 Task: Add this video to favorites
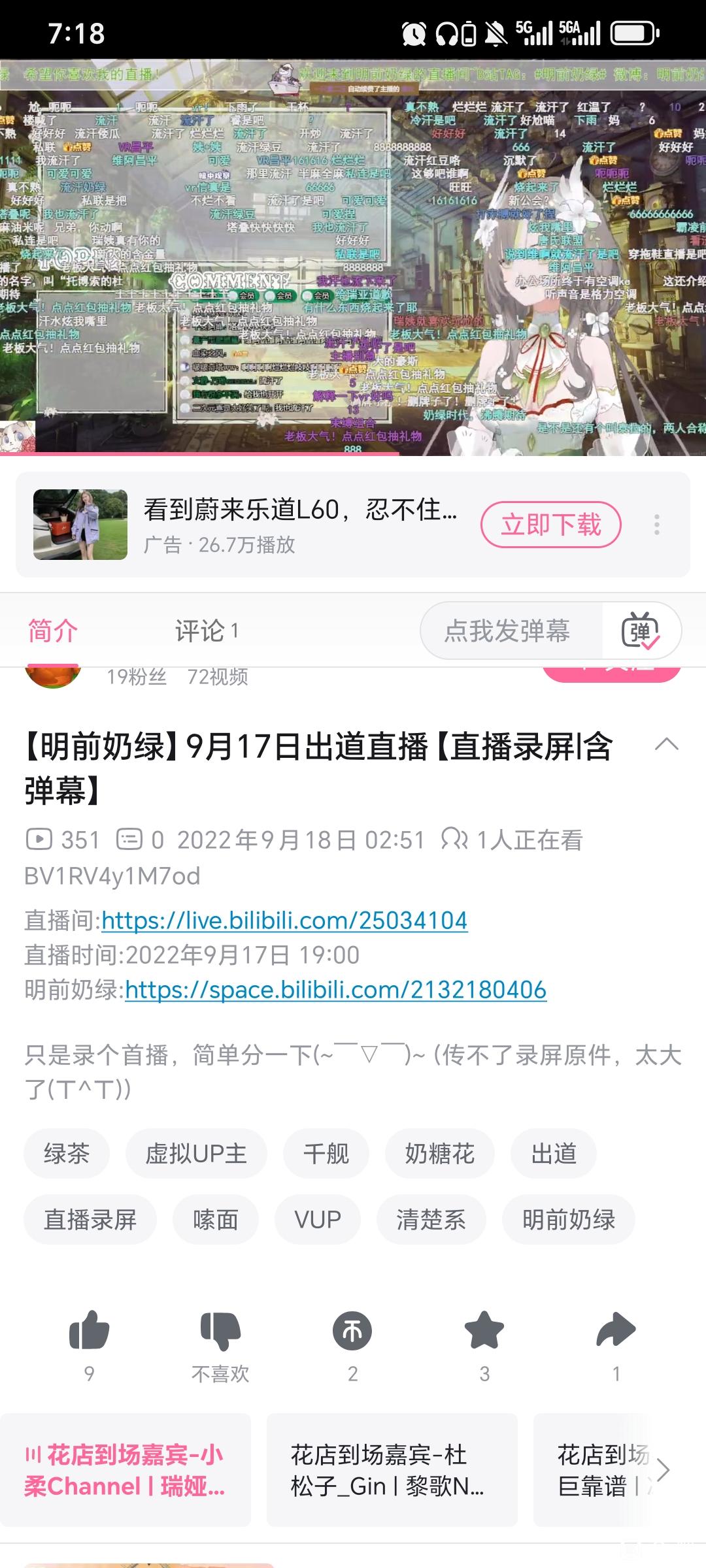[x=484, y=1331]
